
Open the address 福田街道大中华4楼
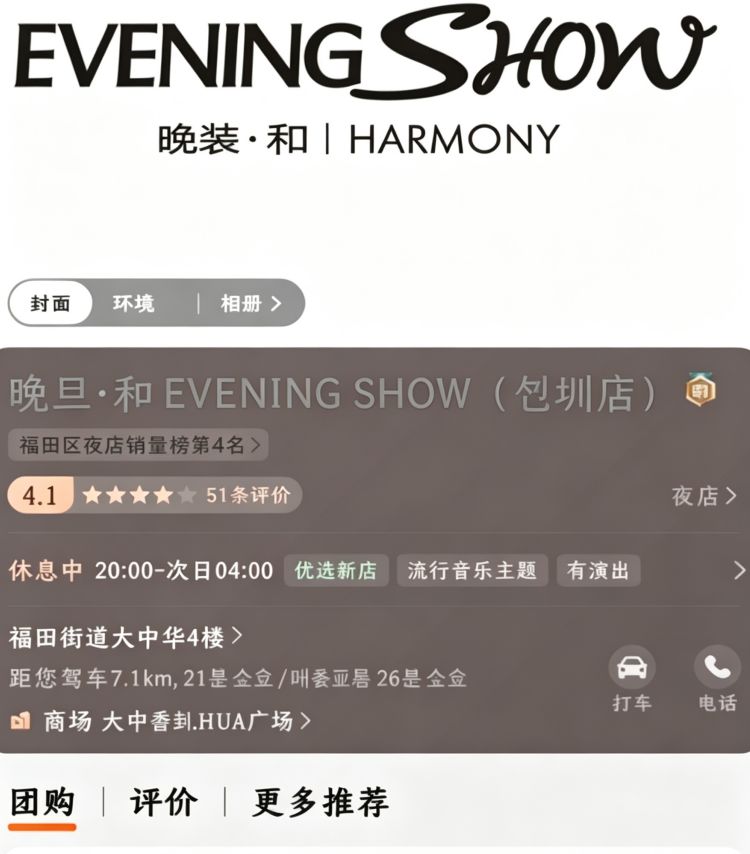coord(126,637)
